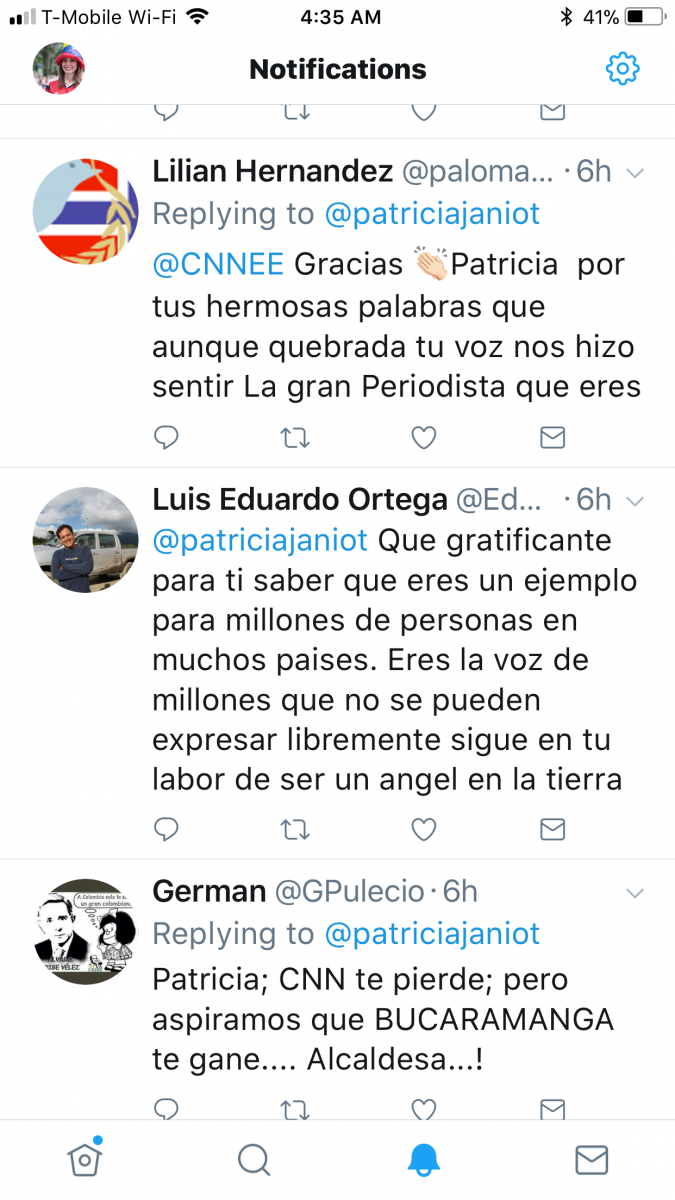The width and height of the screenshot is (675, 1200).
Task: Like Luis Eduardo Ortega's tweet
Action: pos(424,829)
